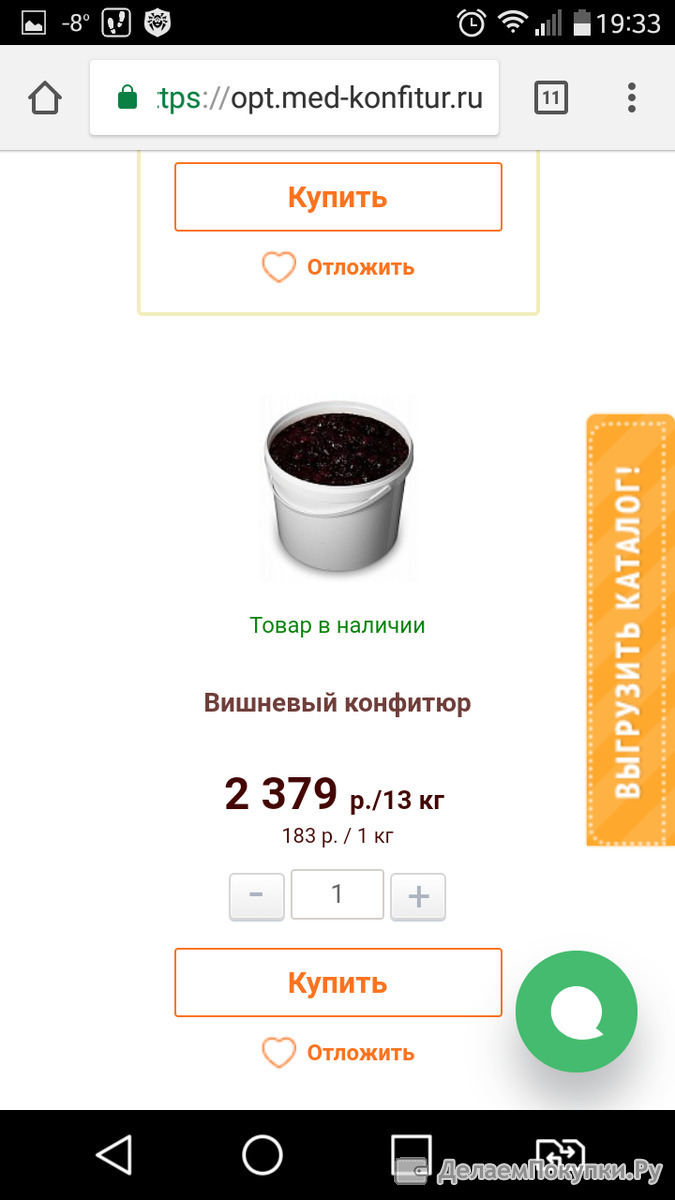Buy the Вишневый конфитюр

pos(338,982)
